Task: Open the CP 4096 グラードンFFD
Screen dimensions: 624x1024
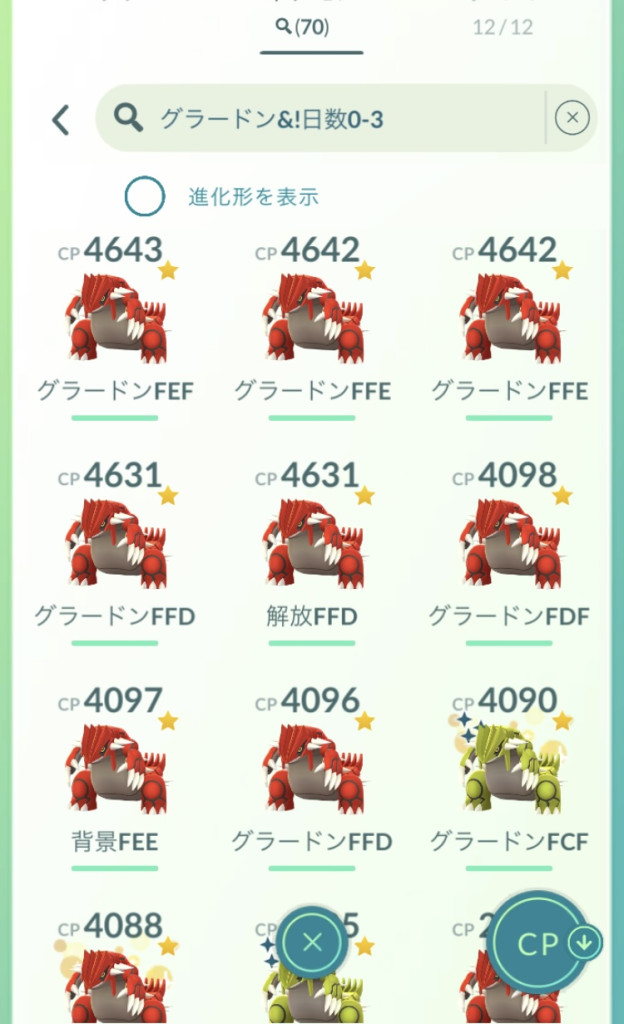Action: click(313, 770)
